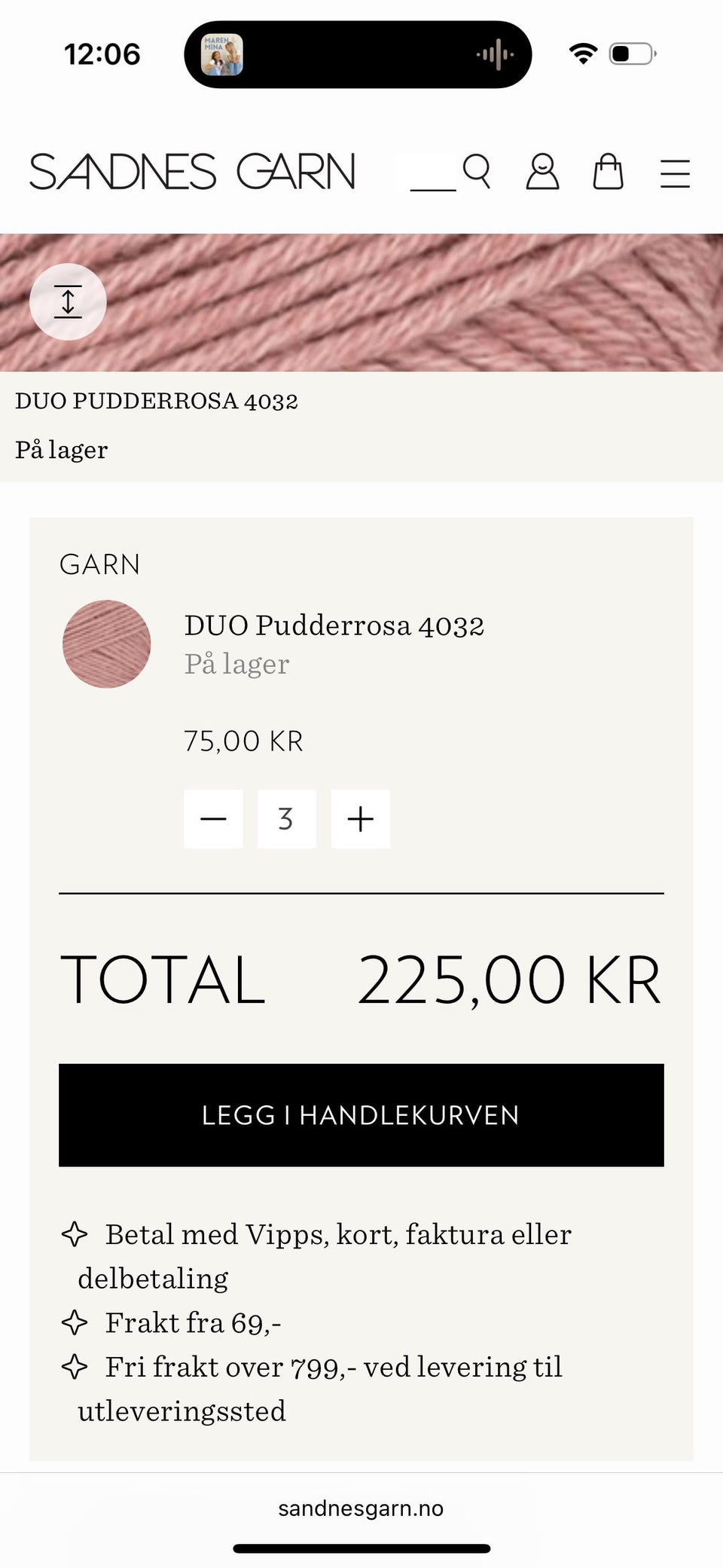Tap the sparkle icon beside Frakt fra 69
Viewport: 723px width, 1568px height.
[75, 1321]
